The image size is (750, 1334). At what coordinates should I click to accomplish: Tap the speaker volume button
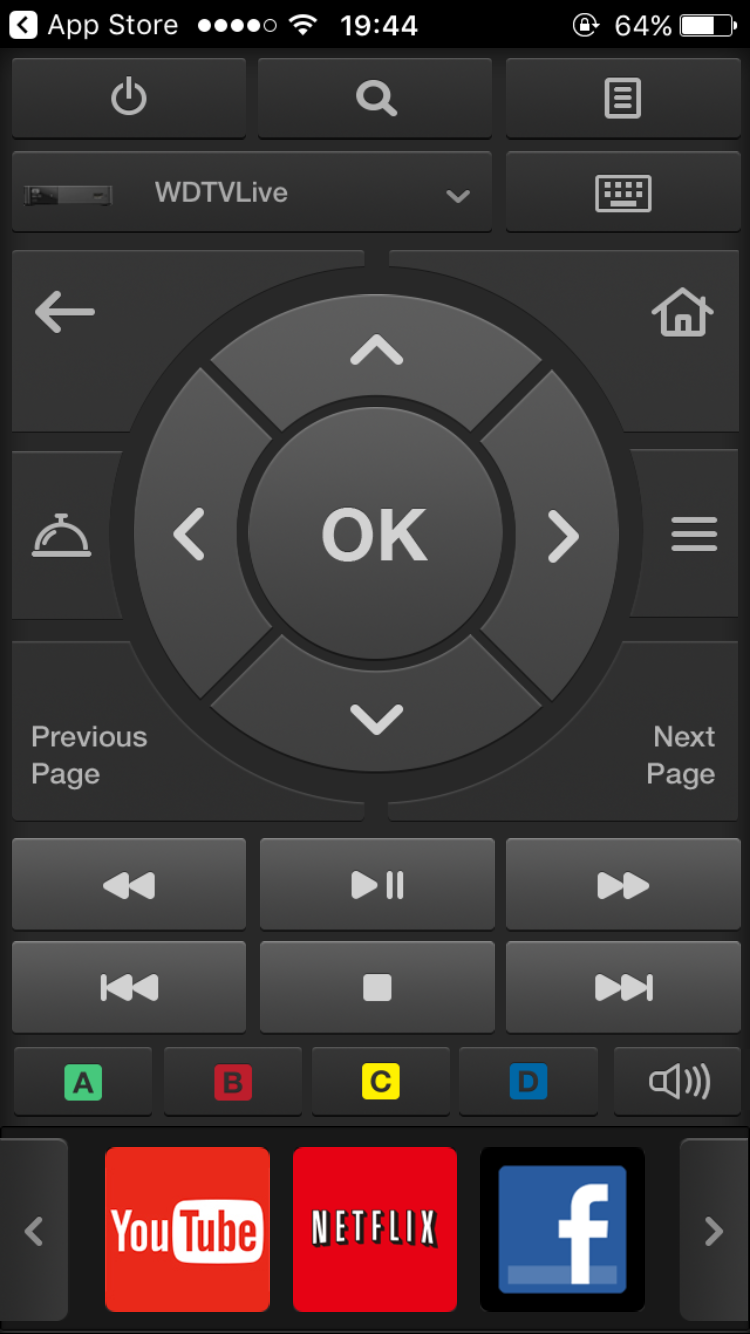[x=679, y=1082]
